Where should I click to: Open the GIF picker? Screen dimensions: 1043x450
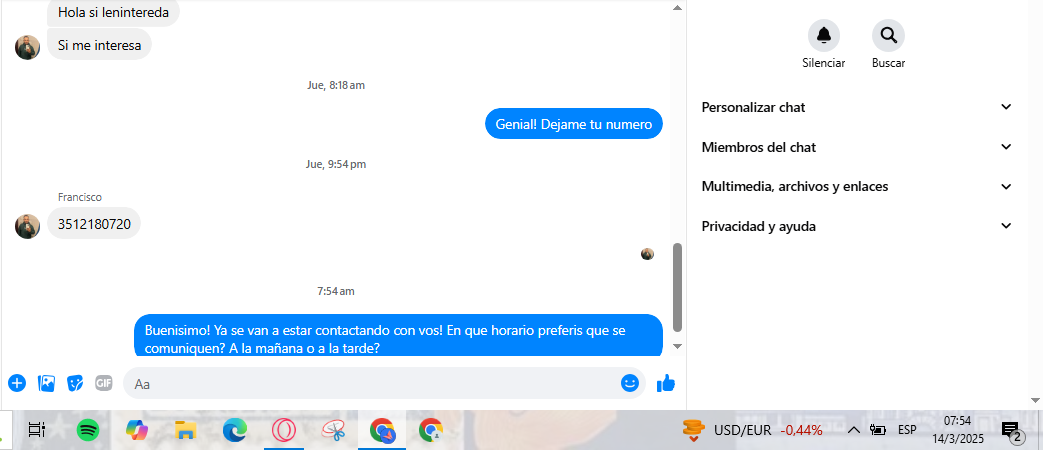[104, 383]
